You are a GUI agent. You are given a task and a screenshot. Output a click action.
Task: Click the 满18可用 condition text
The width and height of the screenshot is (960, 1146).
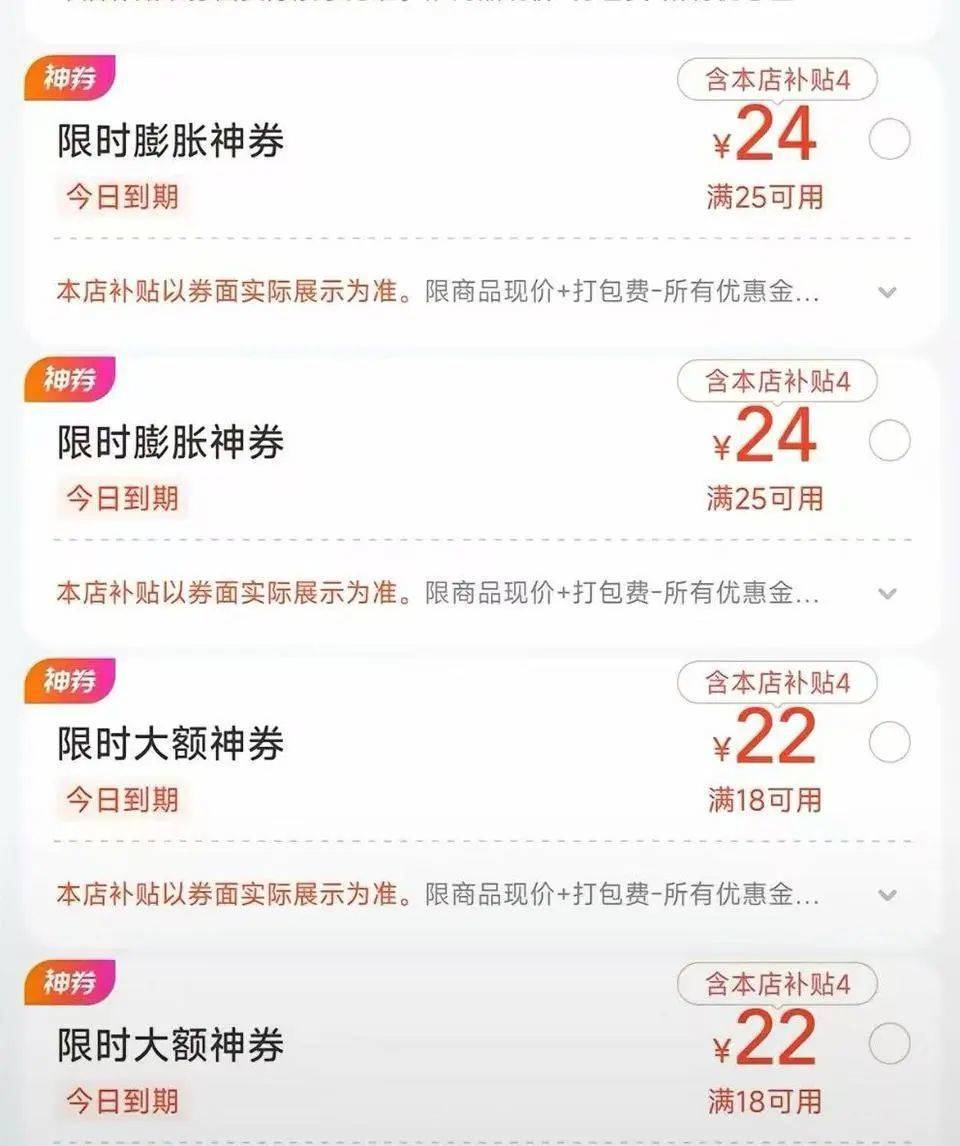coord(764,796)
